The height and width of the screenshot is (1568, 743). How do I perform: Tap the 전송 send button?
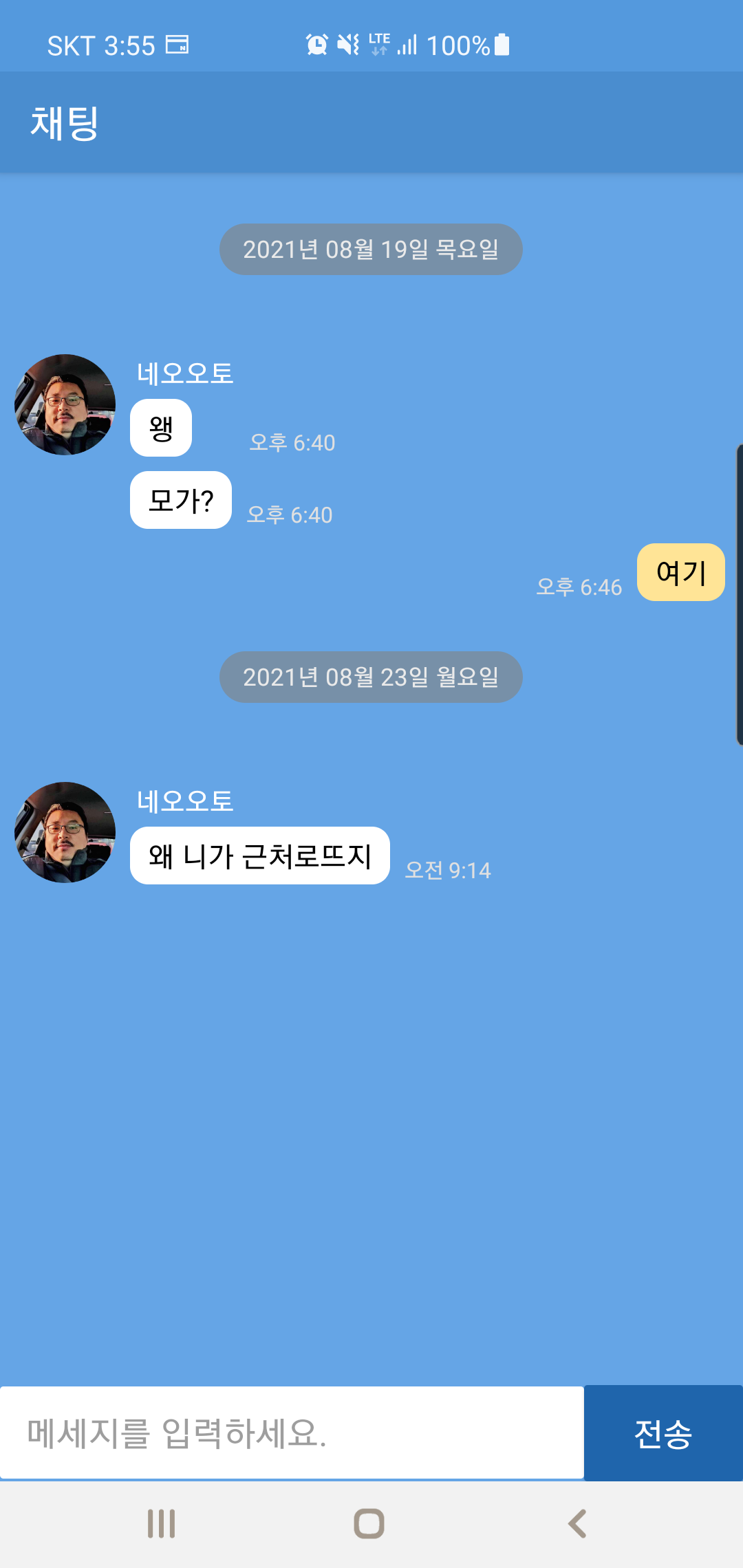coord(663,1433)
